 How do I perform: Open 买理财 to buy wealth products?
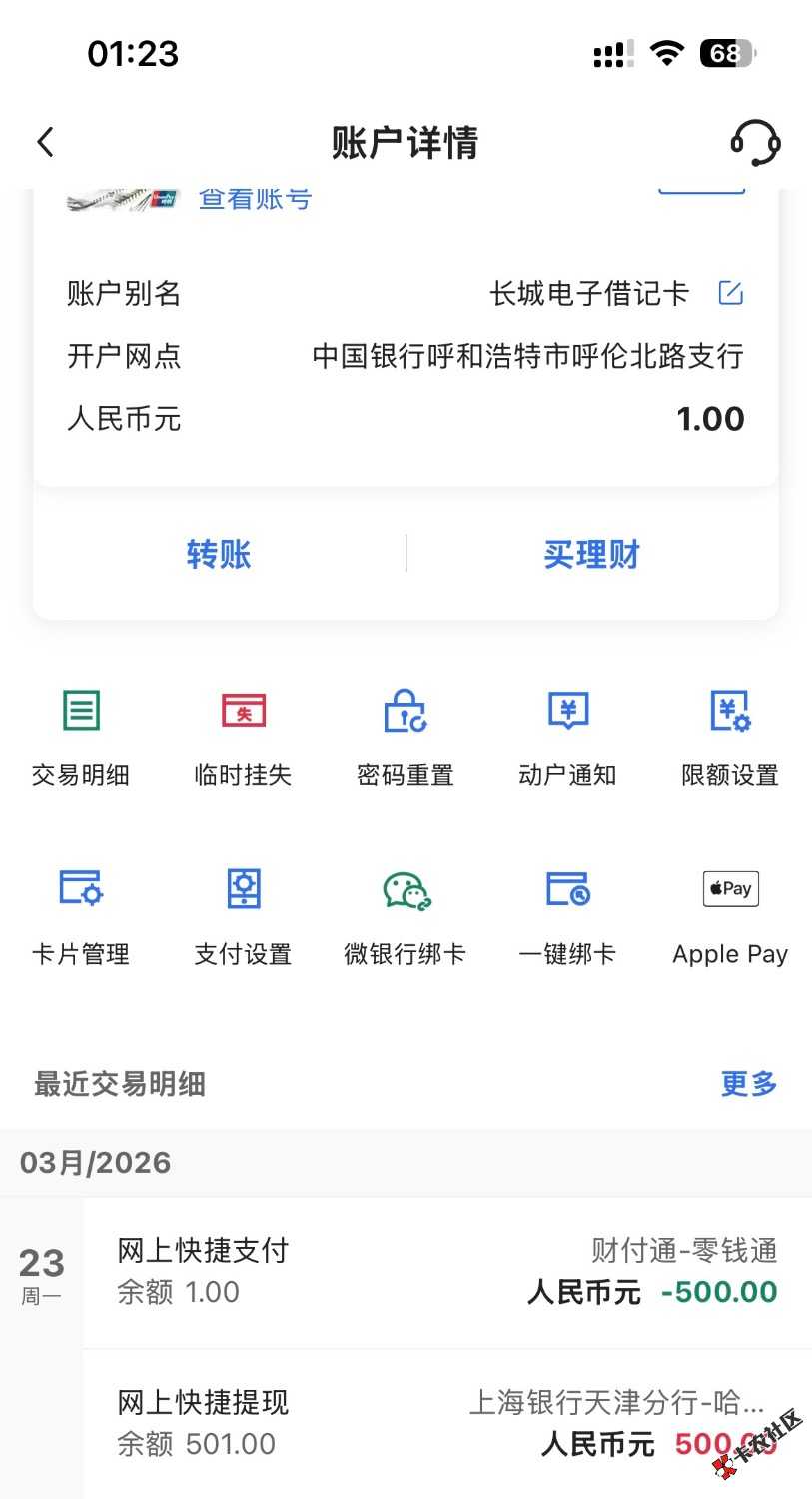pyautogui.click(x=591, y=554)
